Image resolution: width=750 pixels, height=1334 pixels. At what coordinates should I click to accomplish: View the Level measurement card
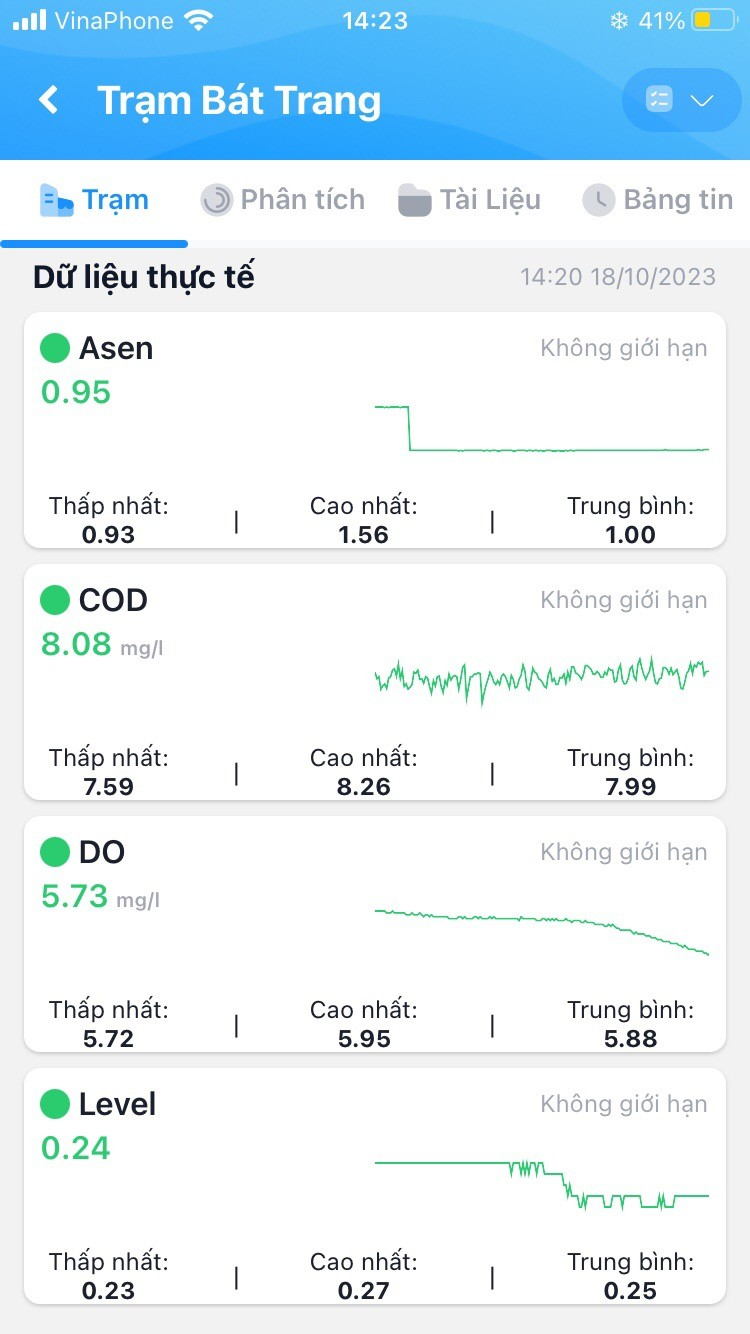(x=375, y=1186)
